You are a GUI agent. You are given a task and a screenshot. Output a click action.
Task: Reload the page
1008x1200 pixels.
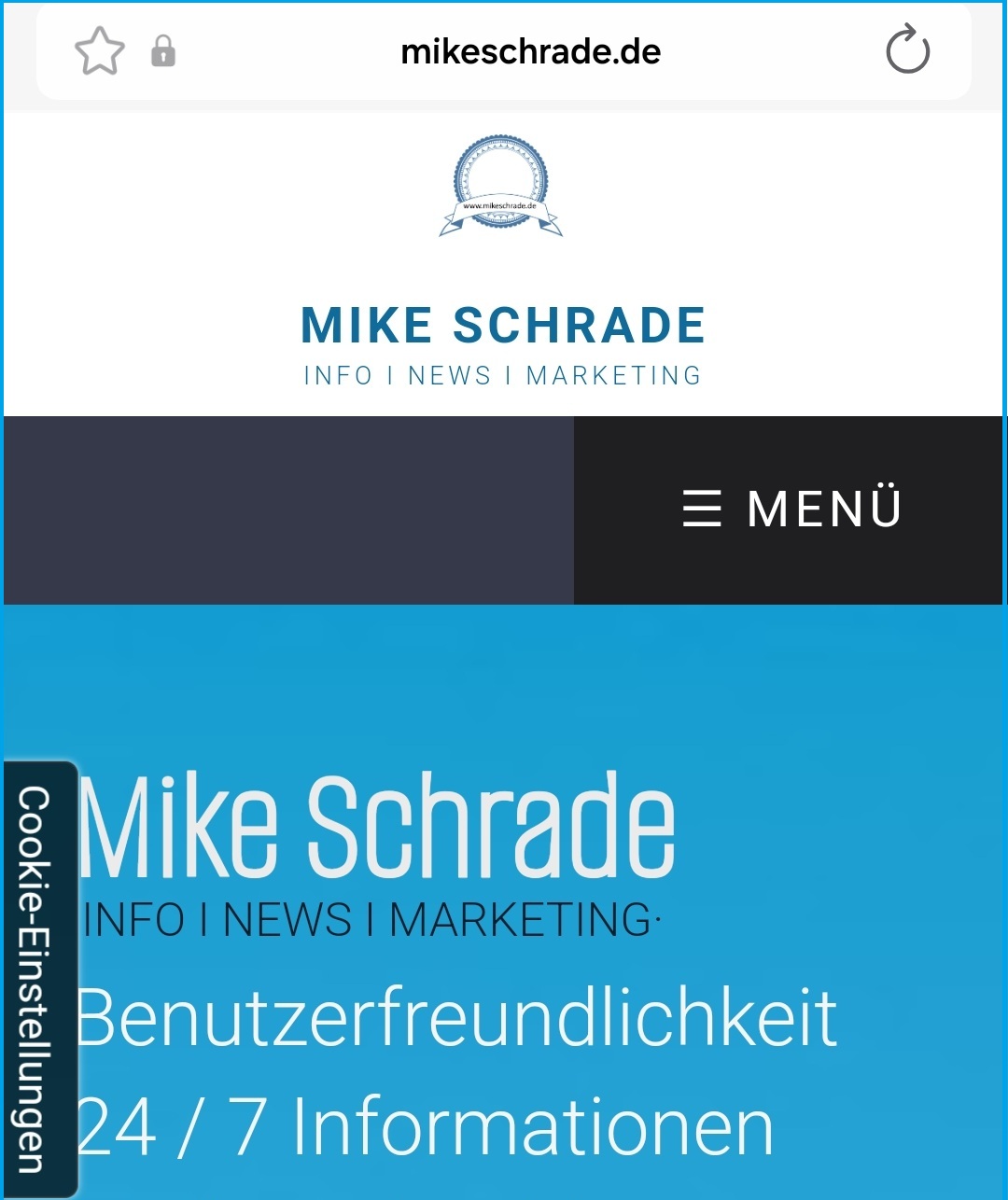tap(907, 50)
